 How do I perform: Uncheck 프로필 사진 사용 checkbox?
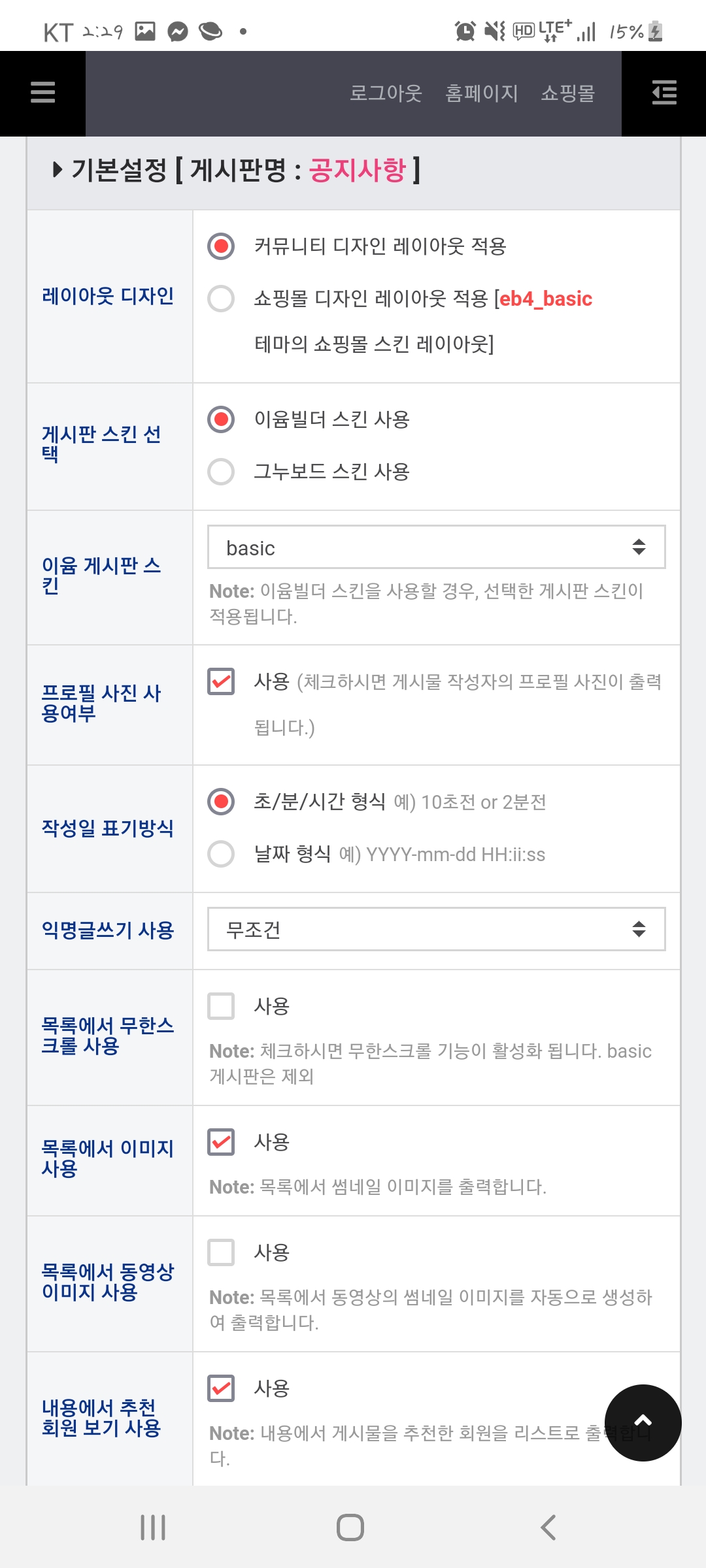221,681
